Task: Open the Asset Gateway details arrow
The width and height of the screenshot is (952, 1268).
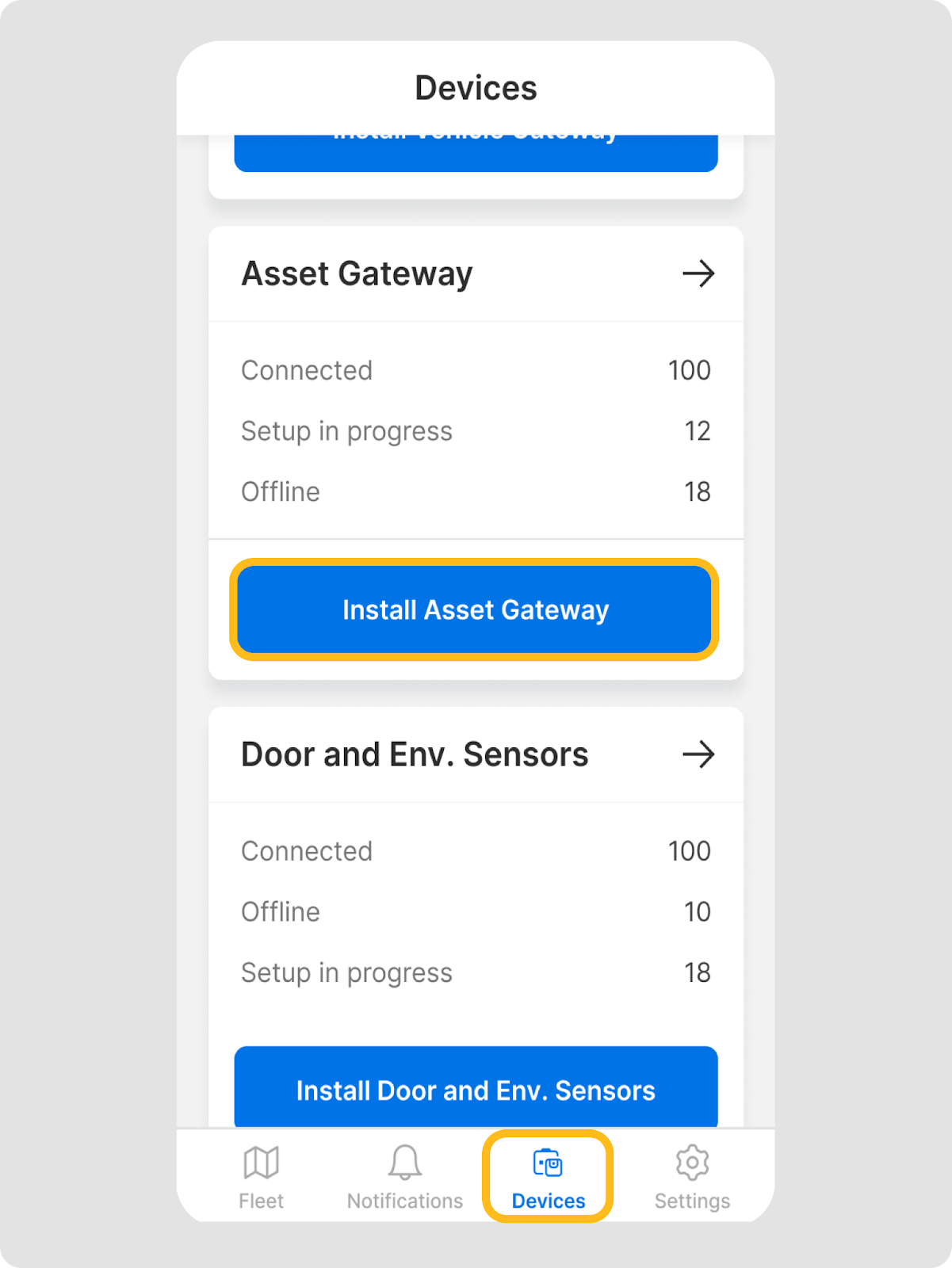Action: point(698,274)
